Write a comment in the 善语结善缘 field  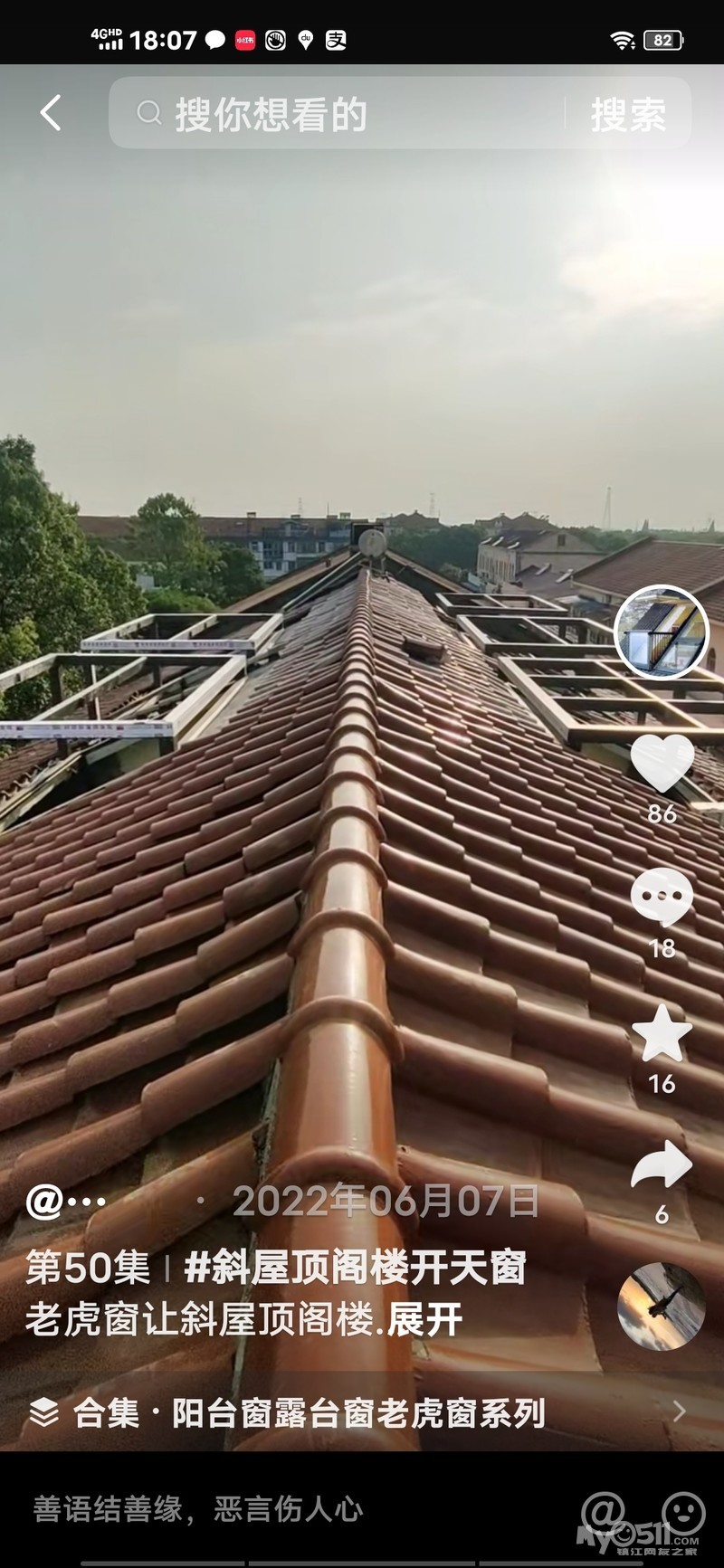click(x=271, y=1509)
